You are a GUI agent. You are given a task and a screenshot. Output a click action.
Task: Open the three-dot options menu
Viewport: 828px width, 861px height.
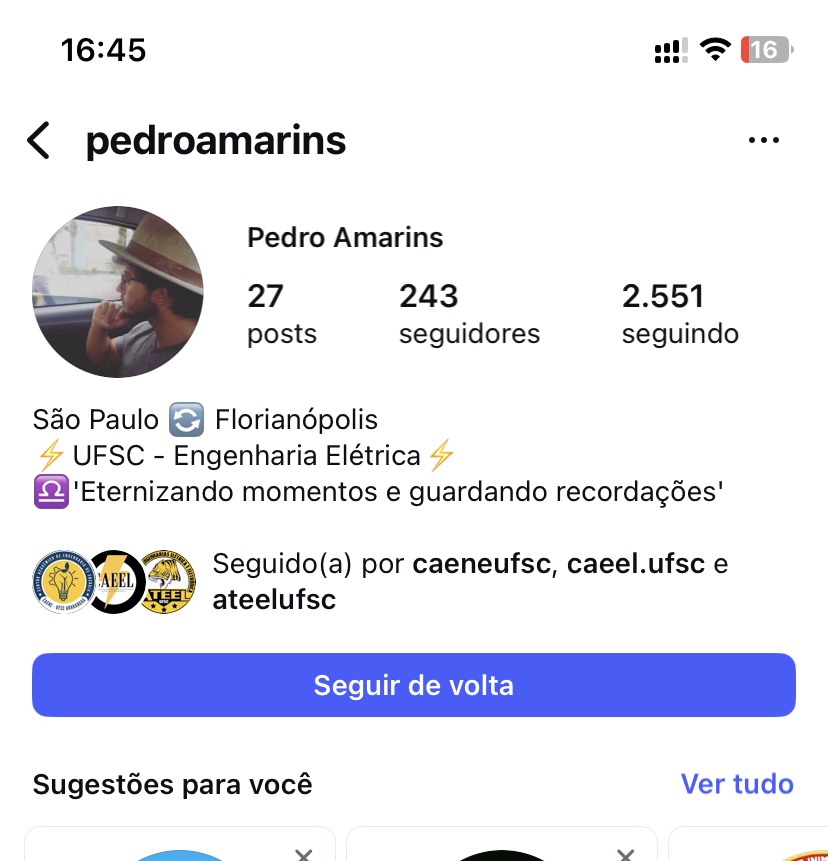point(763,141)
